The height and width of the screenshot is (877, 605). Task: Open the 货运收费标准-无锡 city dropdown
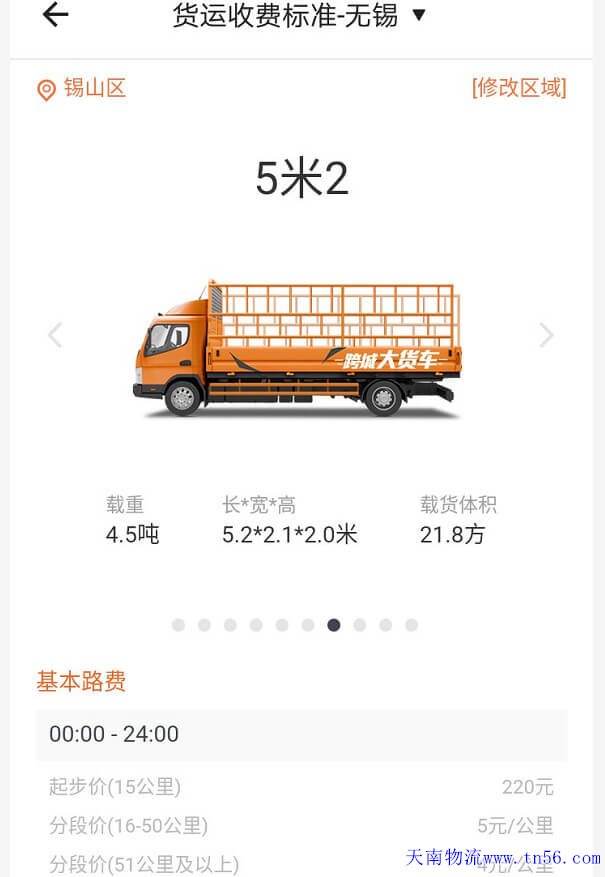300,16
